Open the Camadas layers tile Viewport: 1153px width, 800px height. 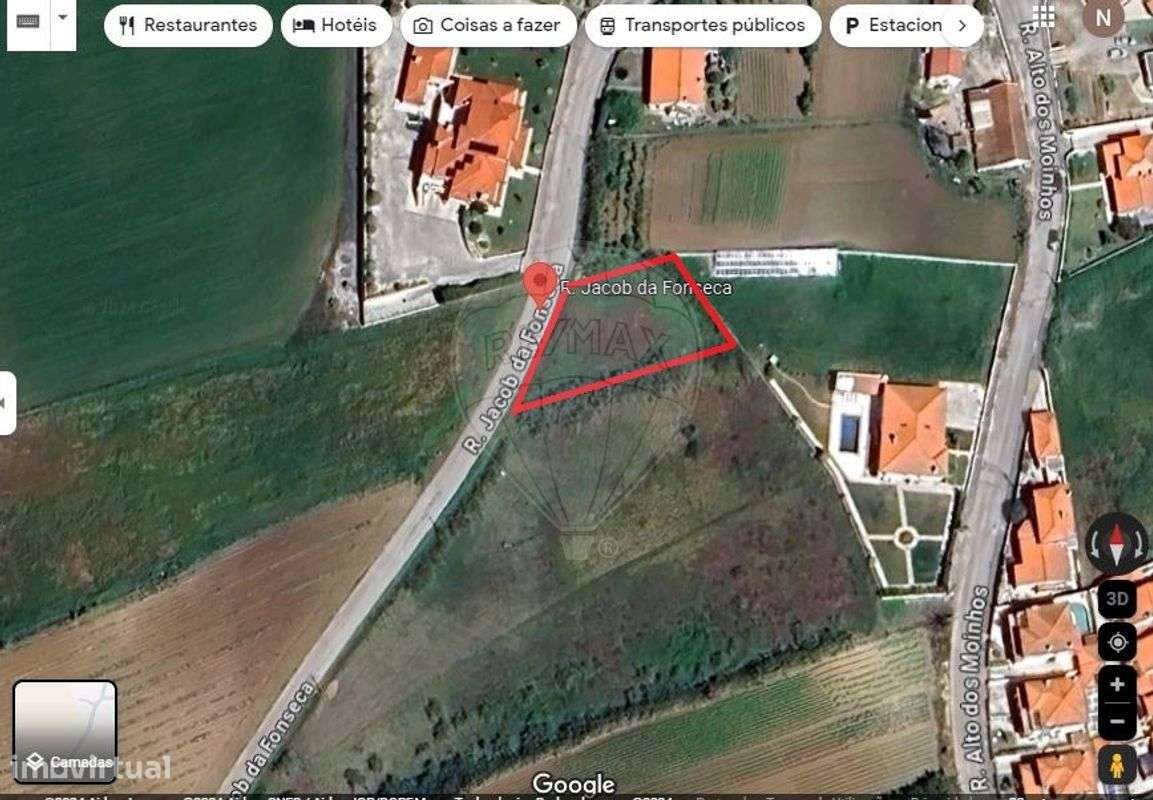(x=65, y=732)
